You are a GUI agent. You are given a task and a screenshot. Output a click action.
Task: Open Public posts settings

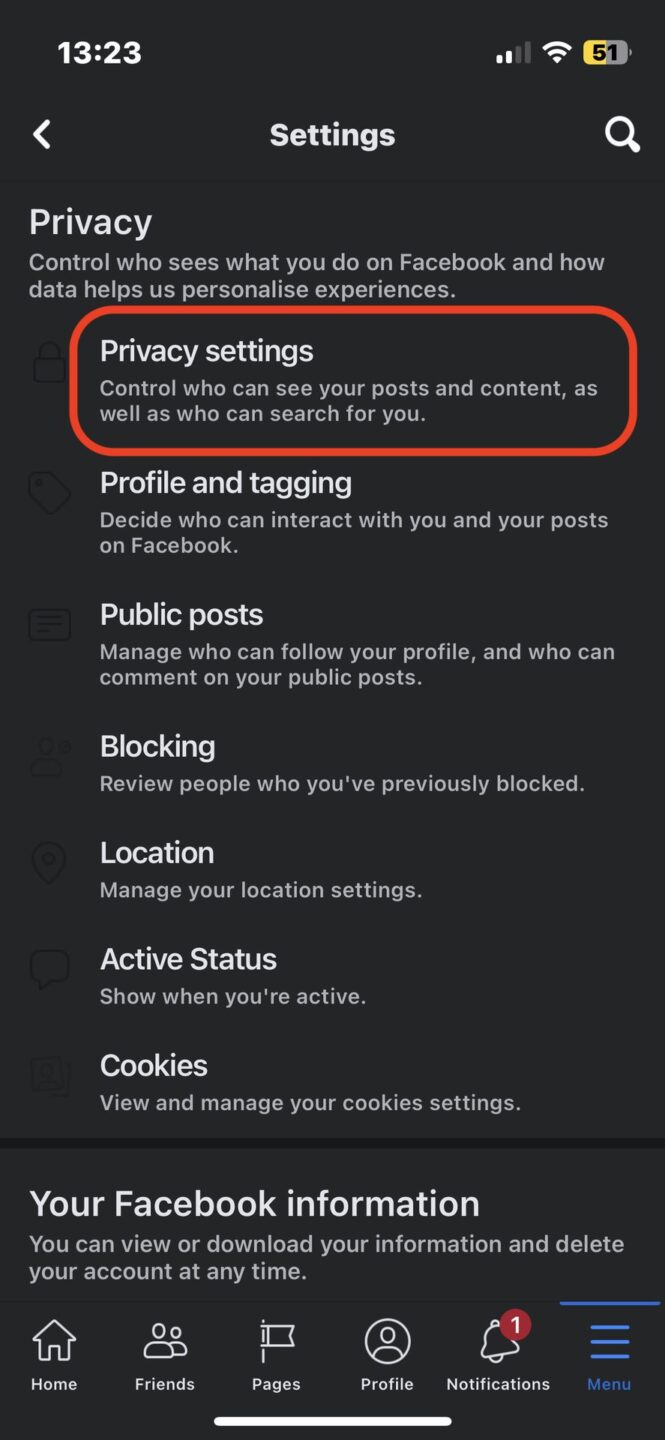coord(350,645)
